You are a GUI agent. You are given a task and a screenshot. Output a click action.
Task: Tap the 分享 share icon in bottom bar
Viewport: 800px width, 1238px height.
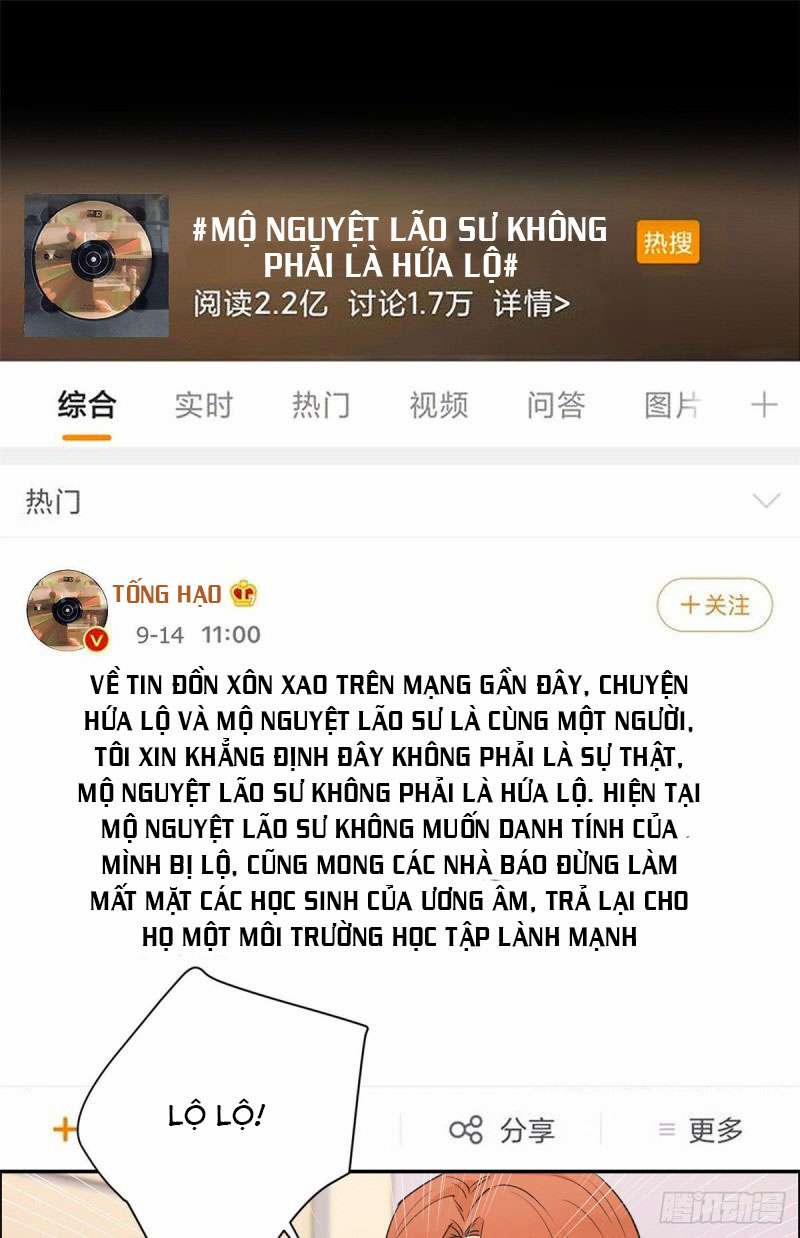tap(528, 1131)
